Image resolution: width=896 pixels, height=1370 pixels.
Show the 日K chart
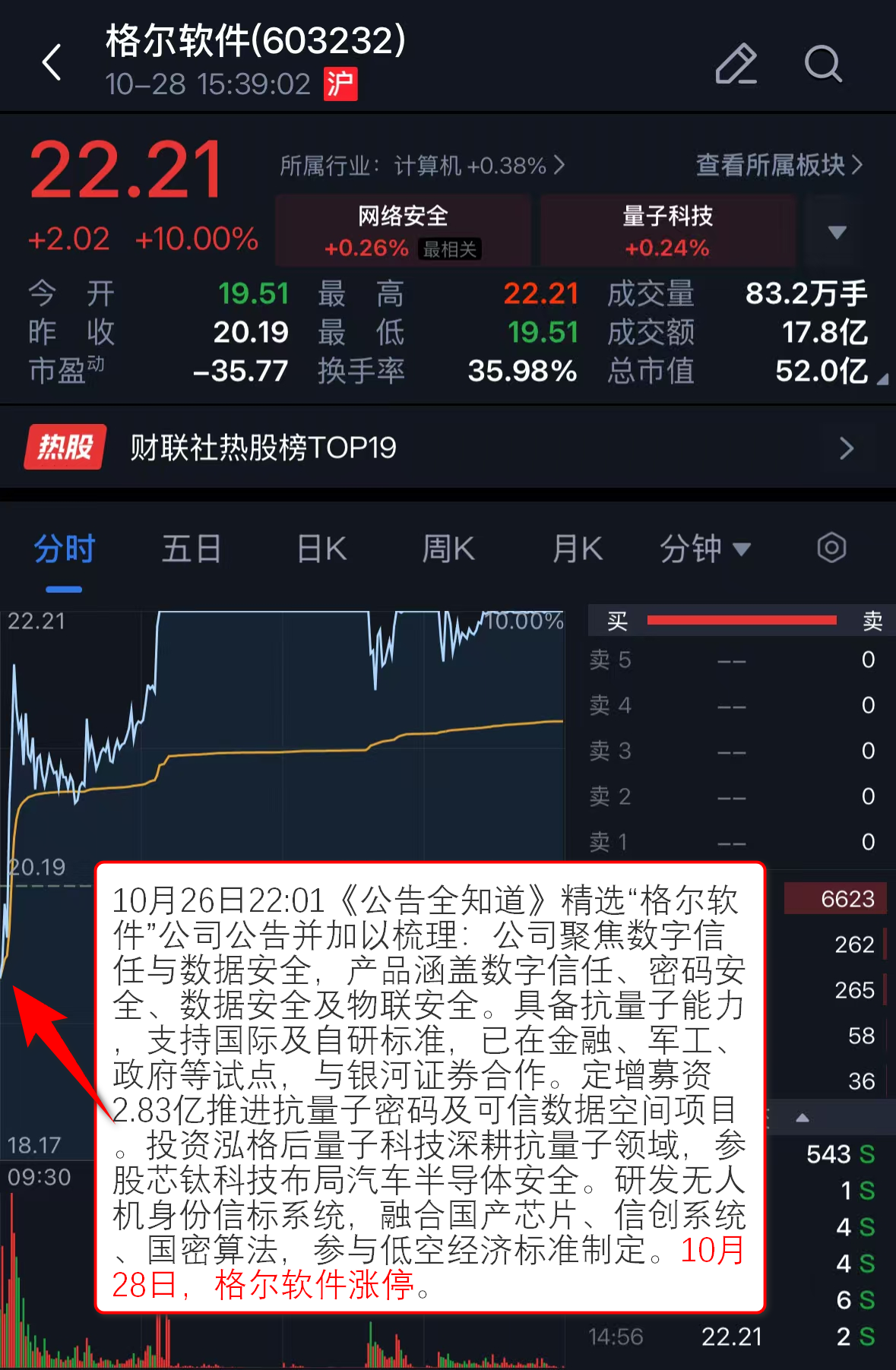pyautogui.click(x=321, y=549)
